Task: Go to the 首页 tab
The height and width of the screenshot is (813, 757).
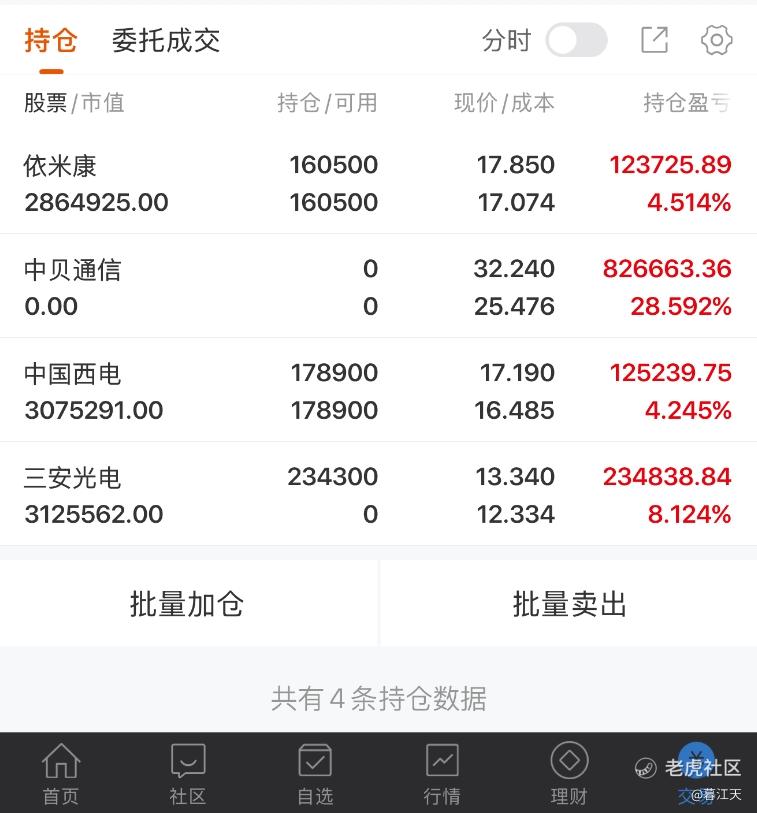Action: pos(61,774)
